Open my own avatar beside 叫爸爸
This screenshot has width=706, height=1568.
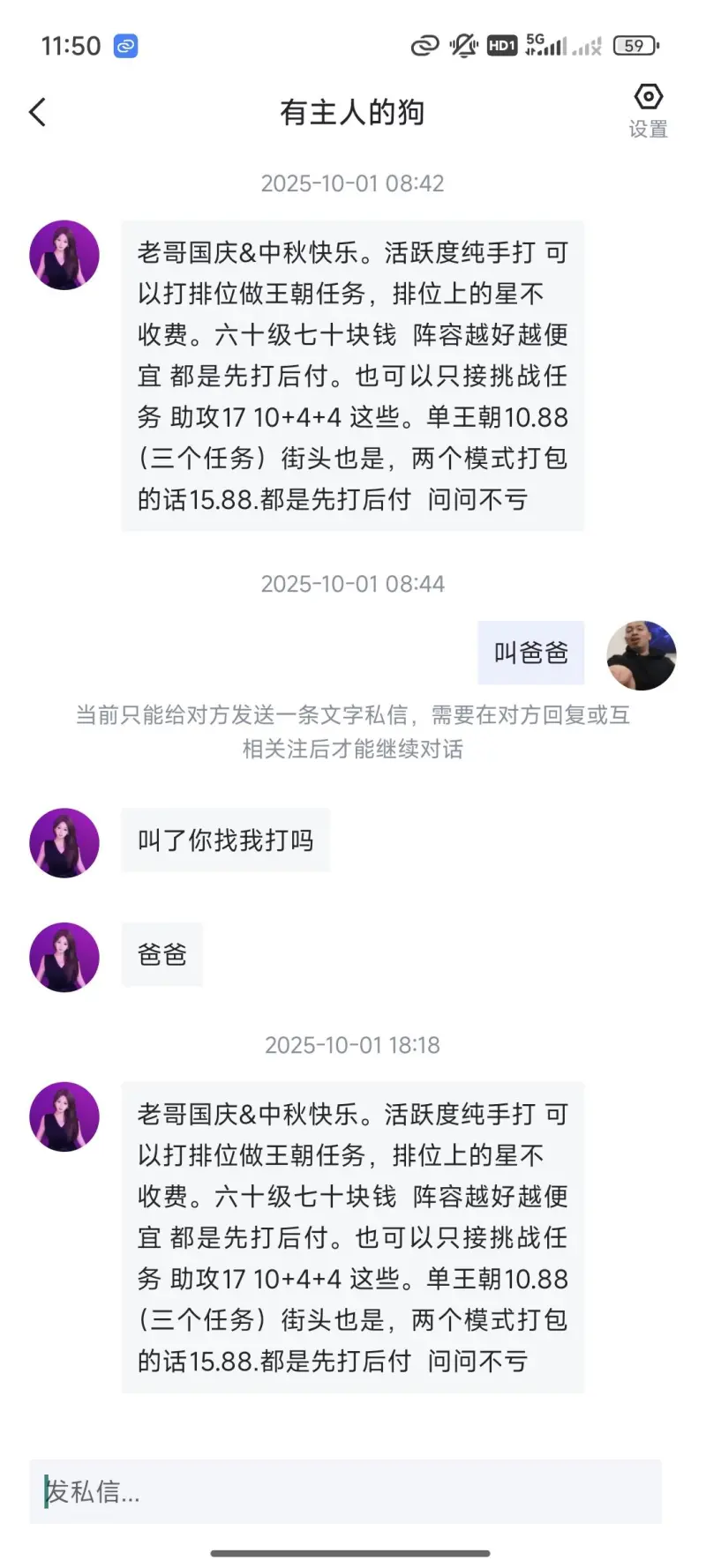[x=642, y=655]
